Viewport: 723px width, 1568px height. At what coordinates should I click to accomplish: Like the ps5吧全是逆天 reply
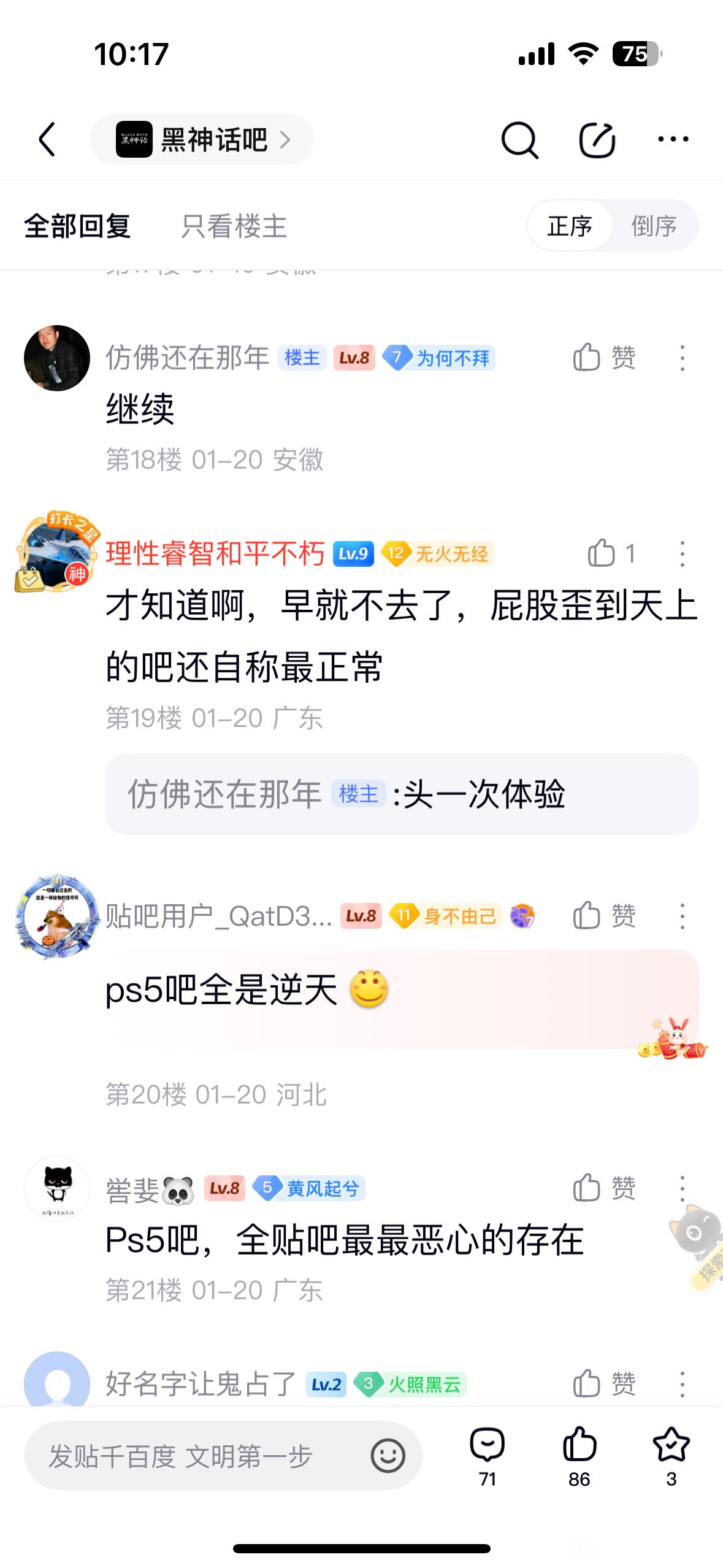[603, 916]
